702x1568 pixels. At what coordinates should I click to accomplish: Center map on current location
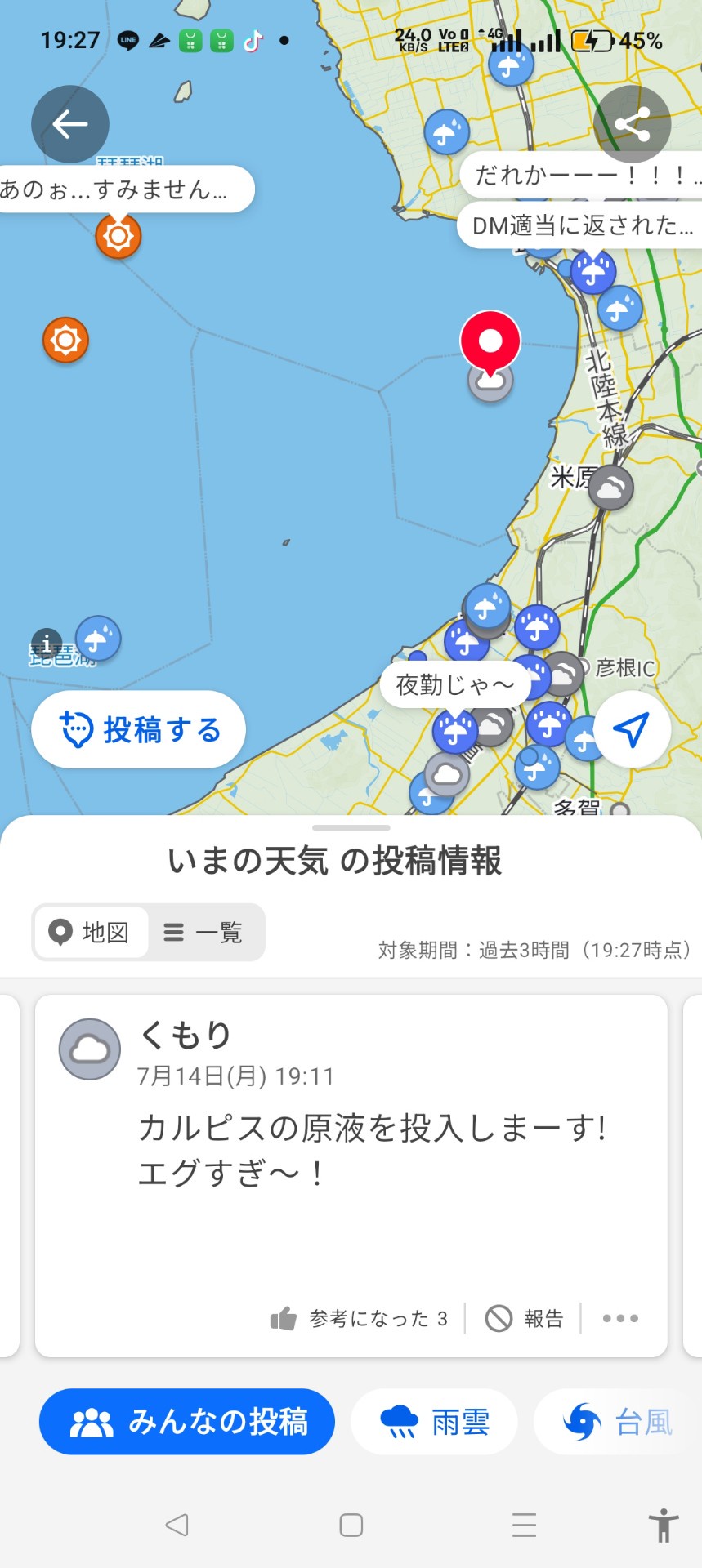tap(632, 729)
